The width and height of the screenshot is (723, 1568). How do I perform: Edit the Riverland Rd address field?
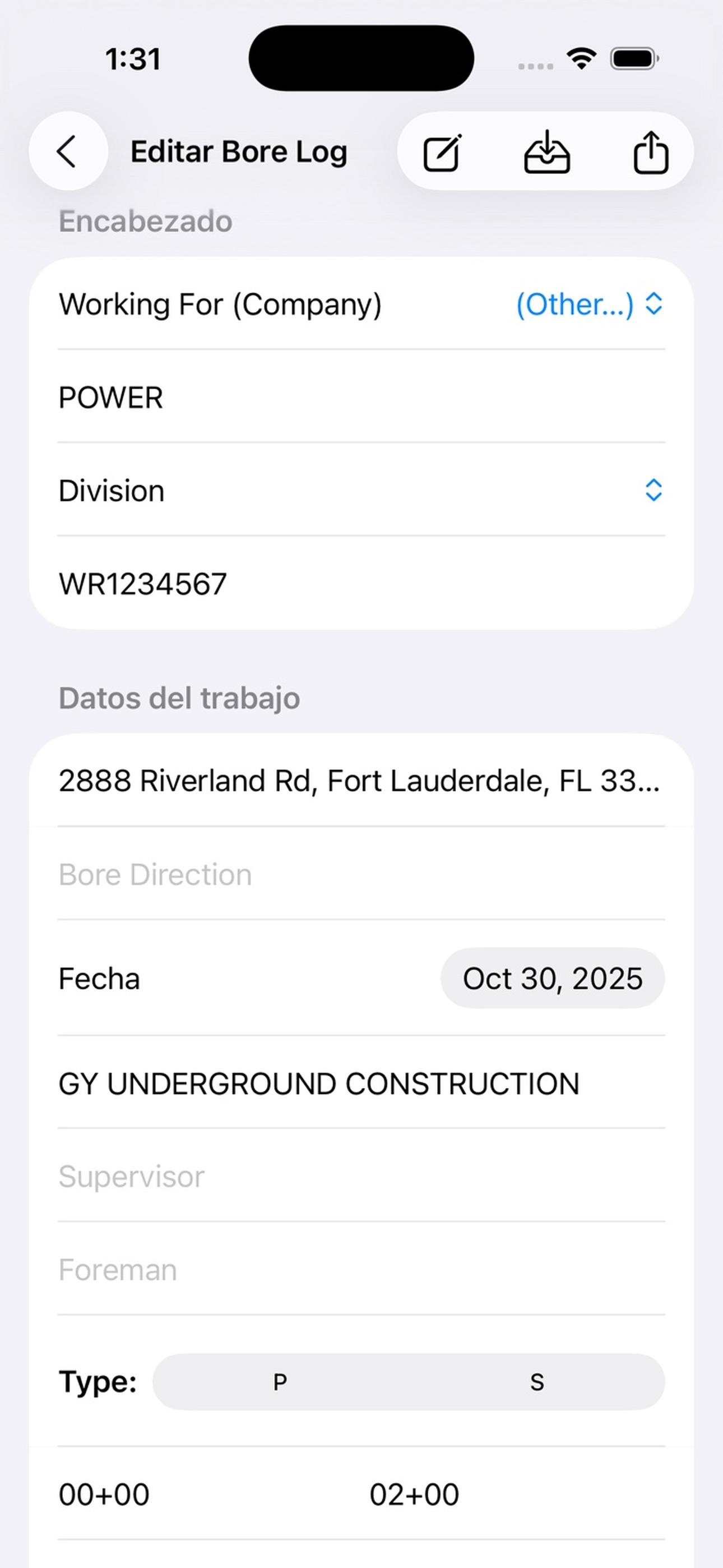tap(361, 780)
